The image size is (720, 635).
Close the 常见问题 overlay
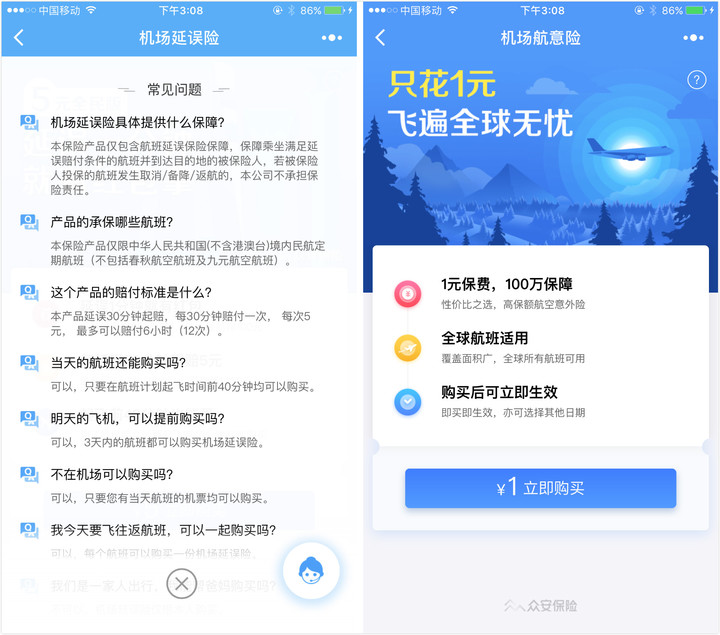(x=180, y=583)
